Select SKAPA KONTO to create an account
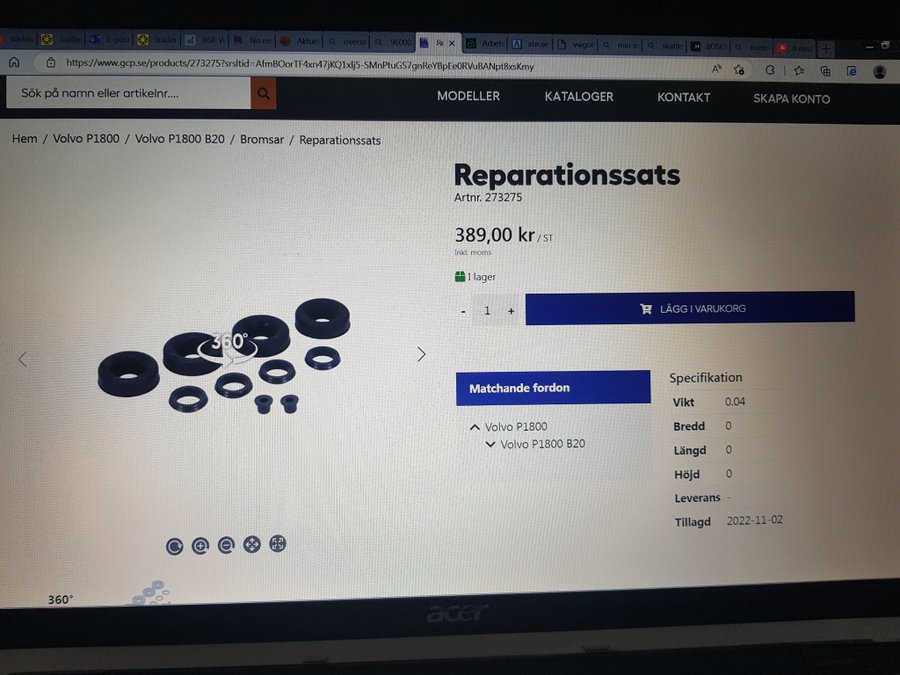The width and height of the screenshot is (900, 675). point(791,99)
